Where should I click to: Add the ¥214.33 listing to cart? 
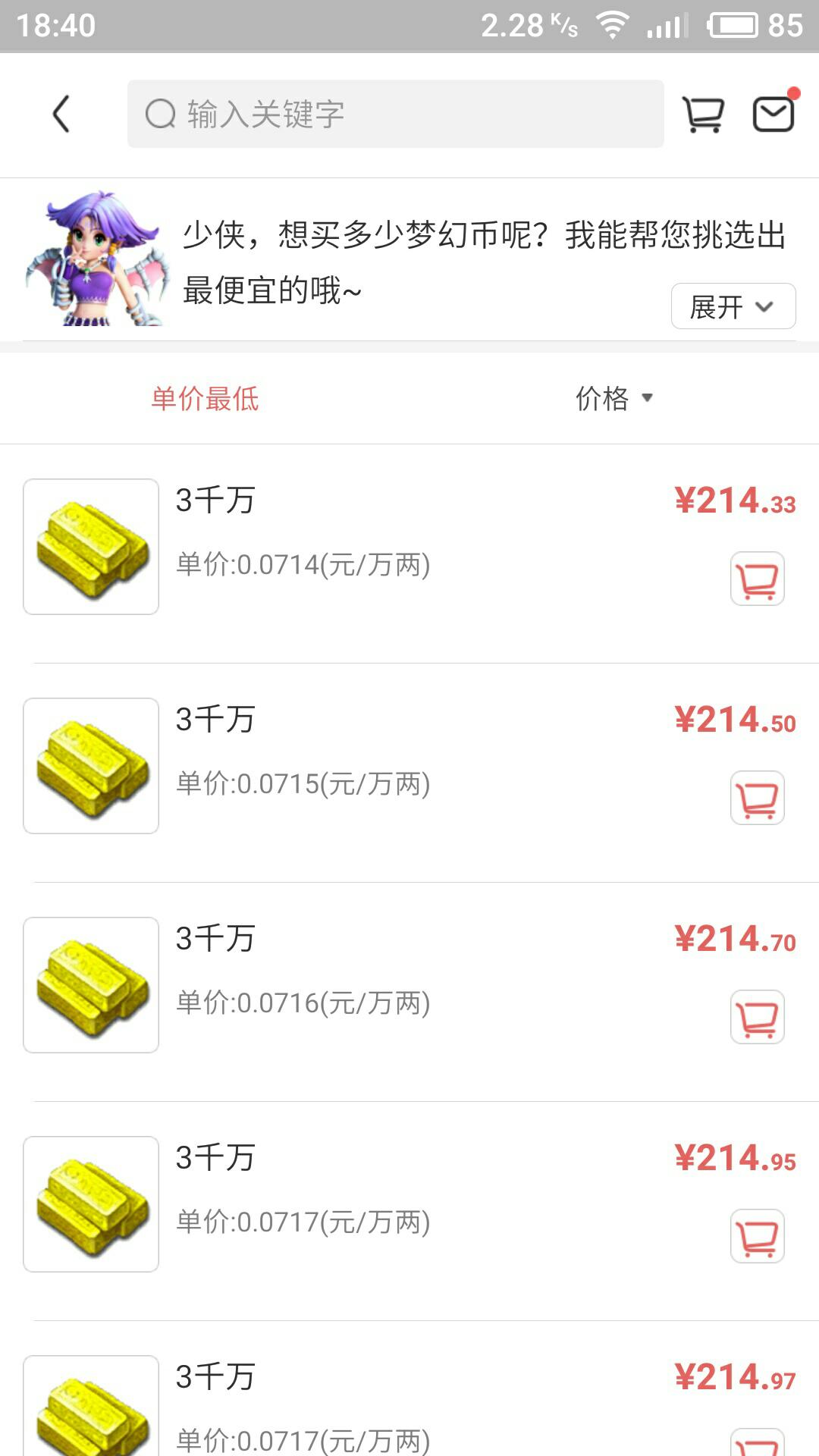[x=757, y=579]
